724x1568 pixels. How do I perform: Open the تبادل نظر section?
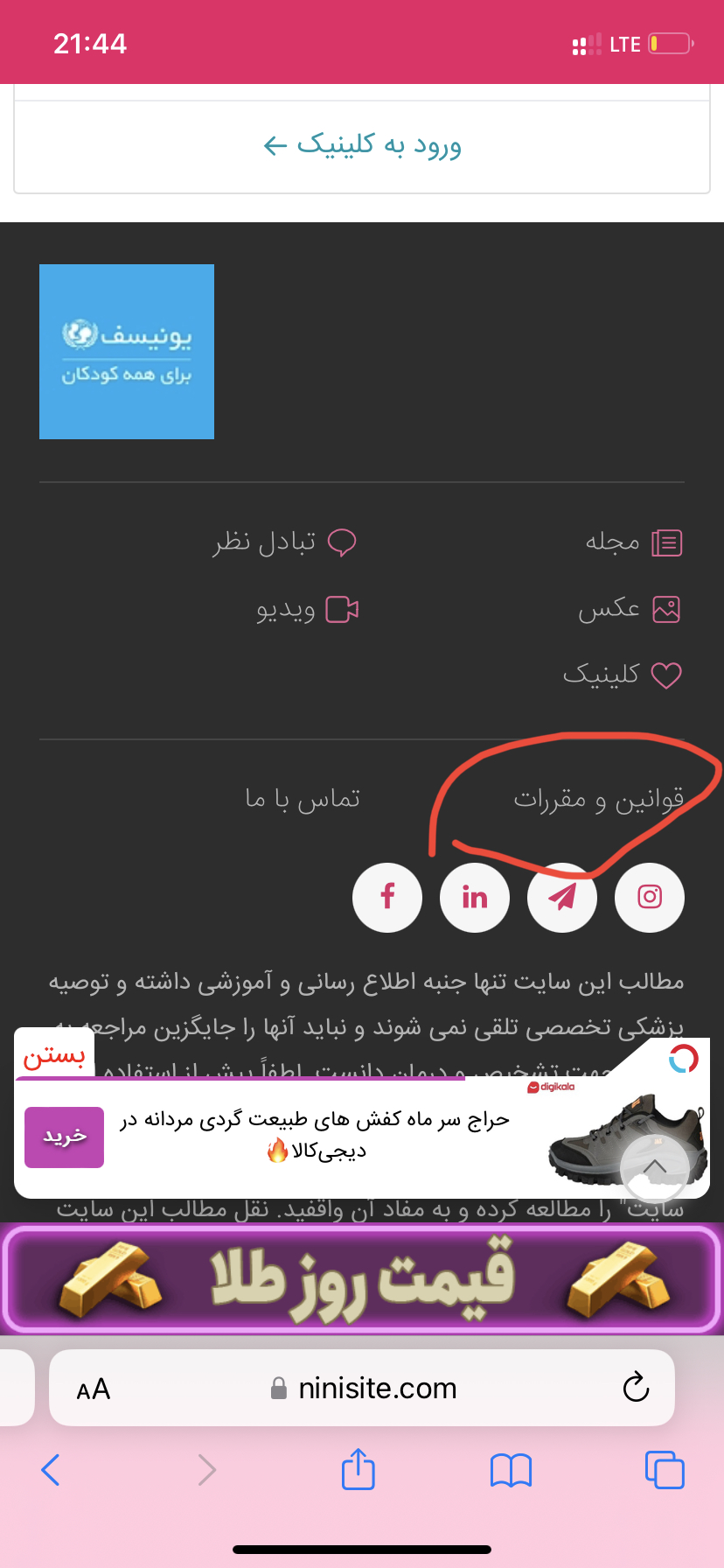(x=285, y=542)
